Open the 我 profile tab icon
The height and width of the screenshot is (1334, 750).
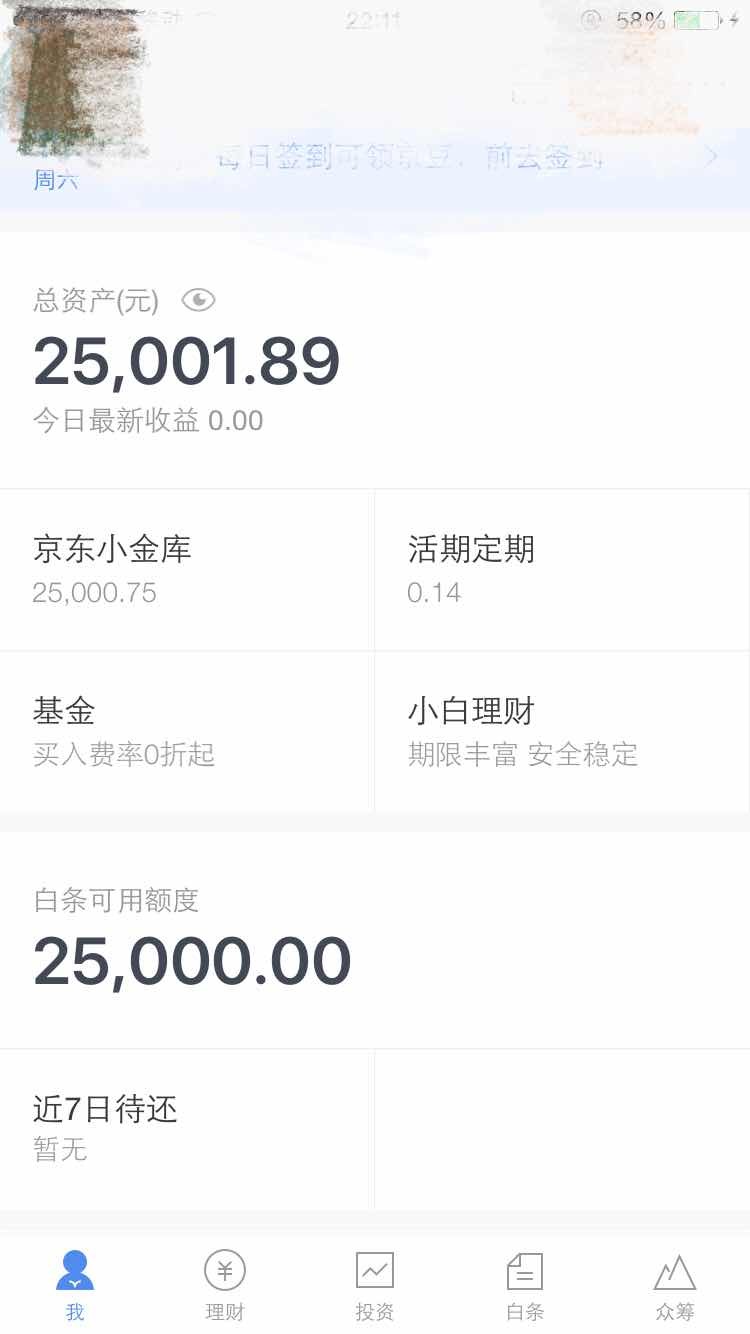[x=74, y=1270]
